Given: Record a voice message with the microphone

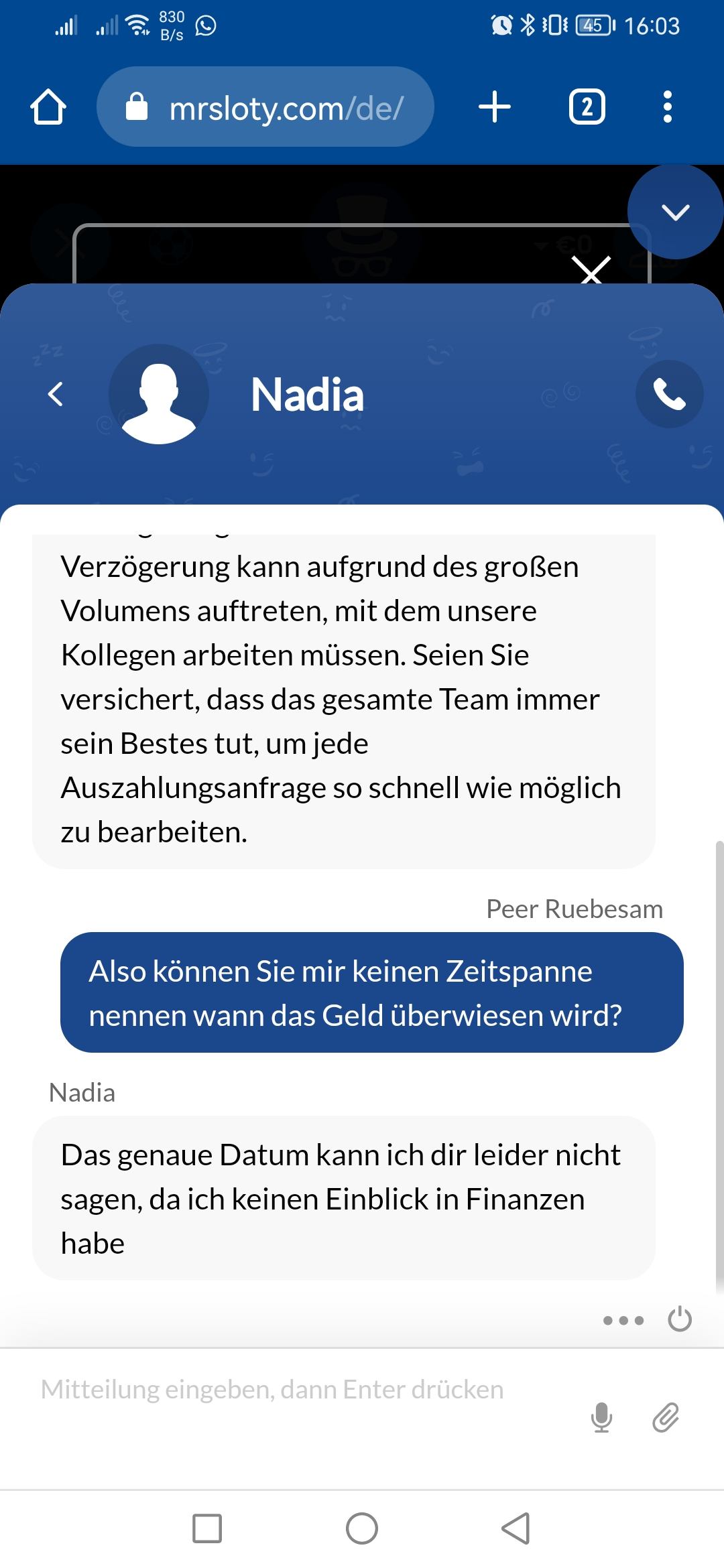Looking at the screenshot, I should pyautogui.click(x=601, y=1417).
